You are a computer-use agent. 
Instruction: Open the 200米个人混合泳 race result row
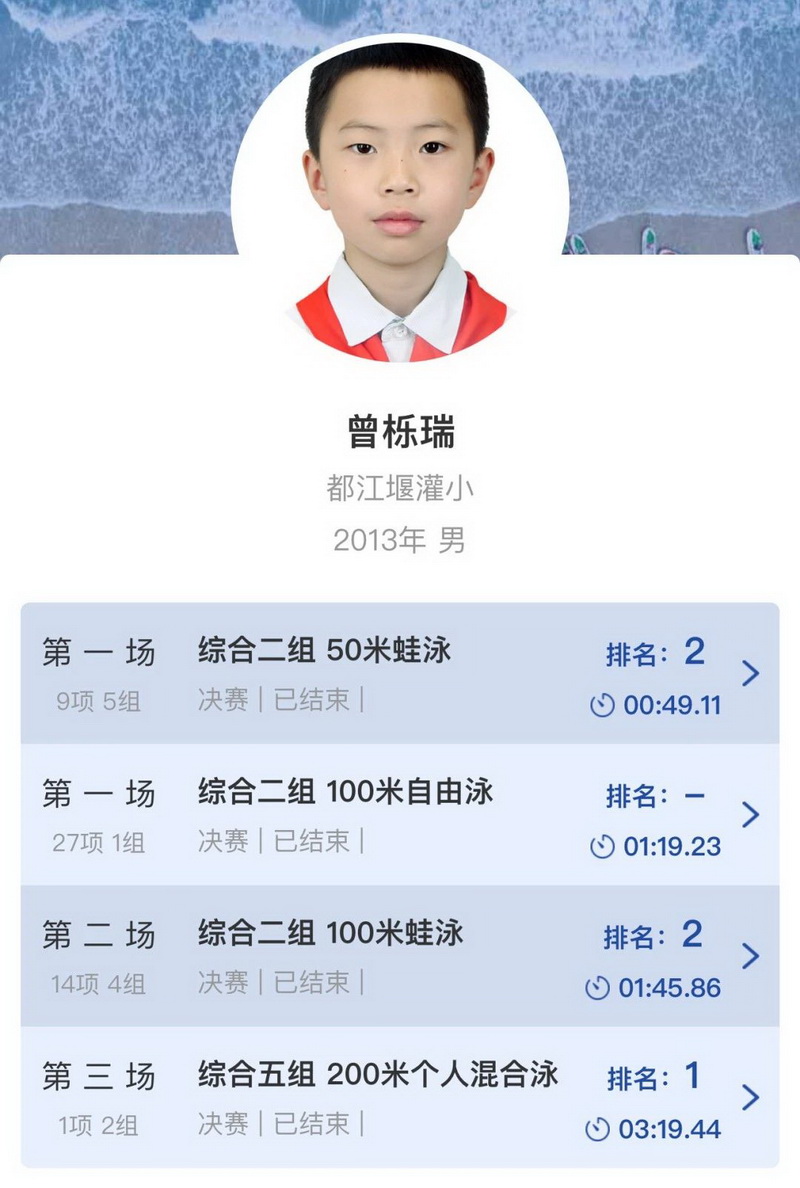[400, 1097]
